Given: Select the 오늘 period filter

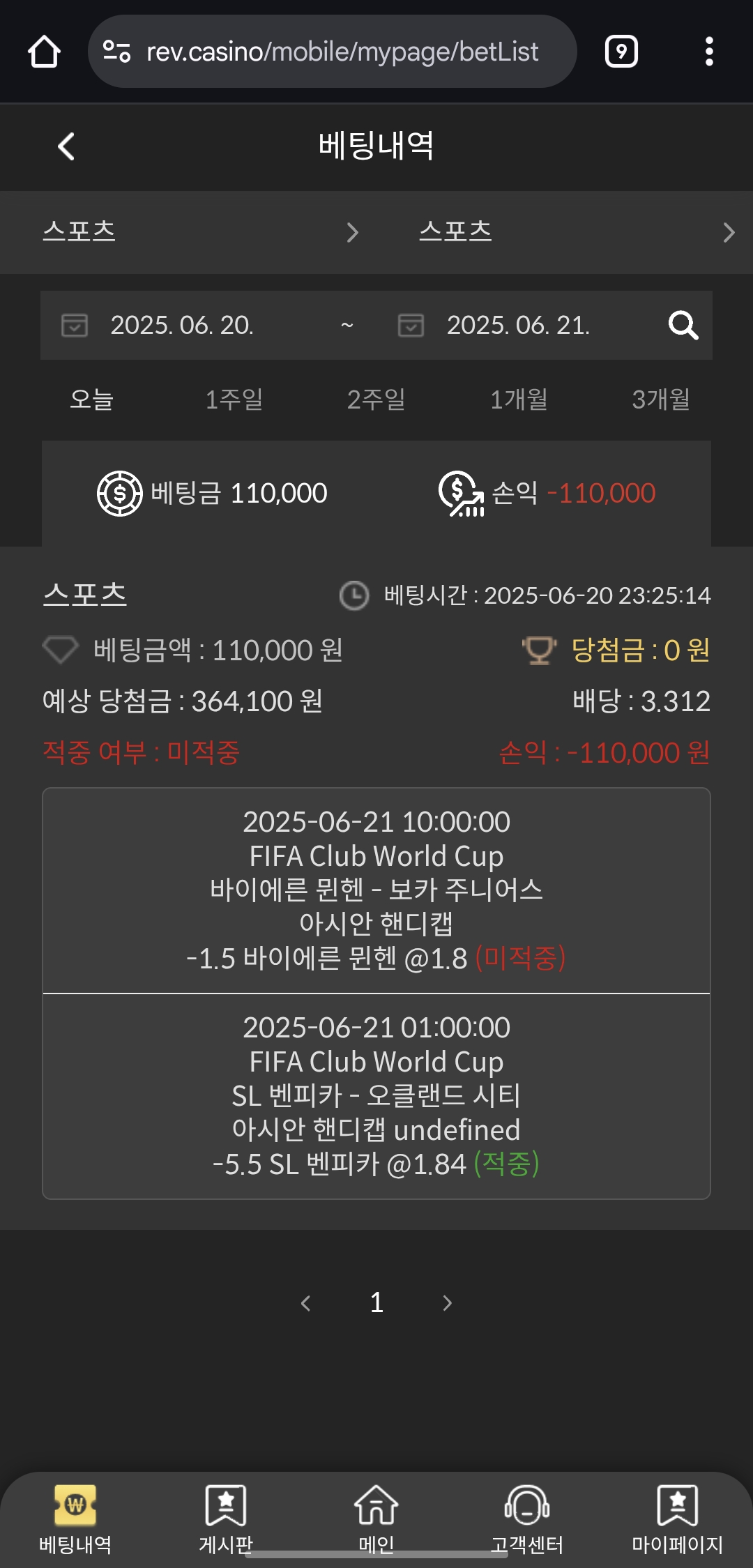Looking at the screenshot, I should (x=91, y=399).
